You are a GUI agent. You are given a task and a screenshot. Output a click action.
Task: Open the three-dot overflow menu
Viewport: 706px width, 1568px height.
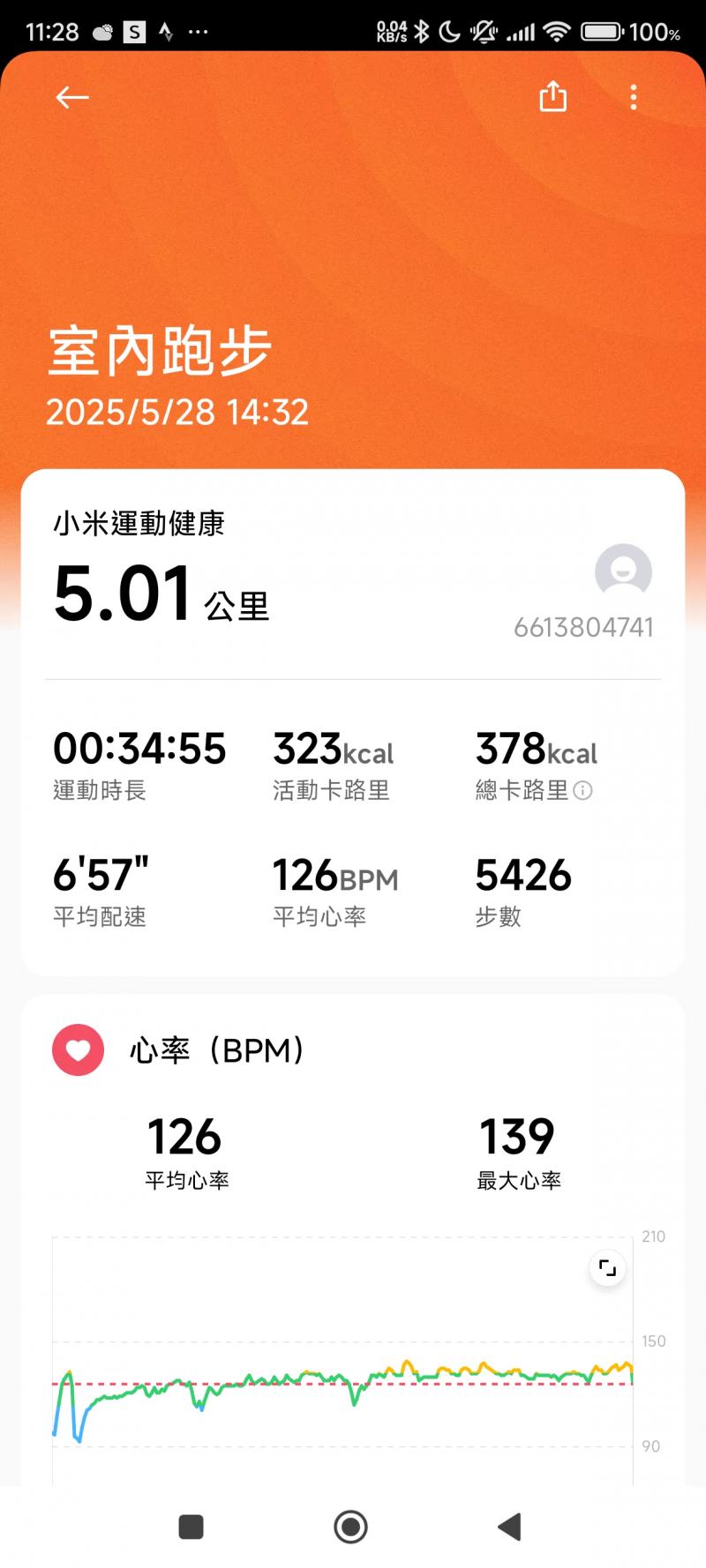click(634, 97)
